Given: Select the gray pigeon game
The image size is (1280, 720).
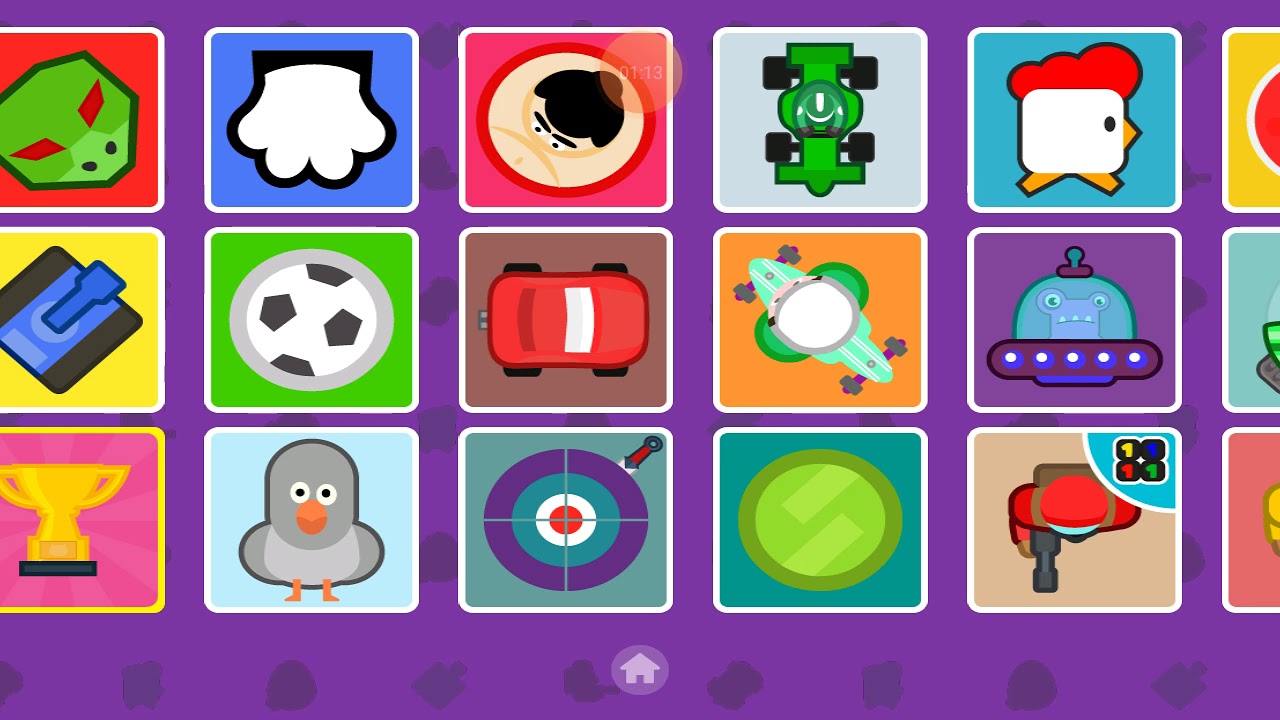Looking at the screenshot, I should 311,520.
